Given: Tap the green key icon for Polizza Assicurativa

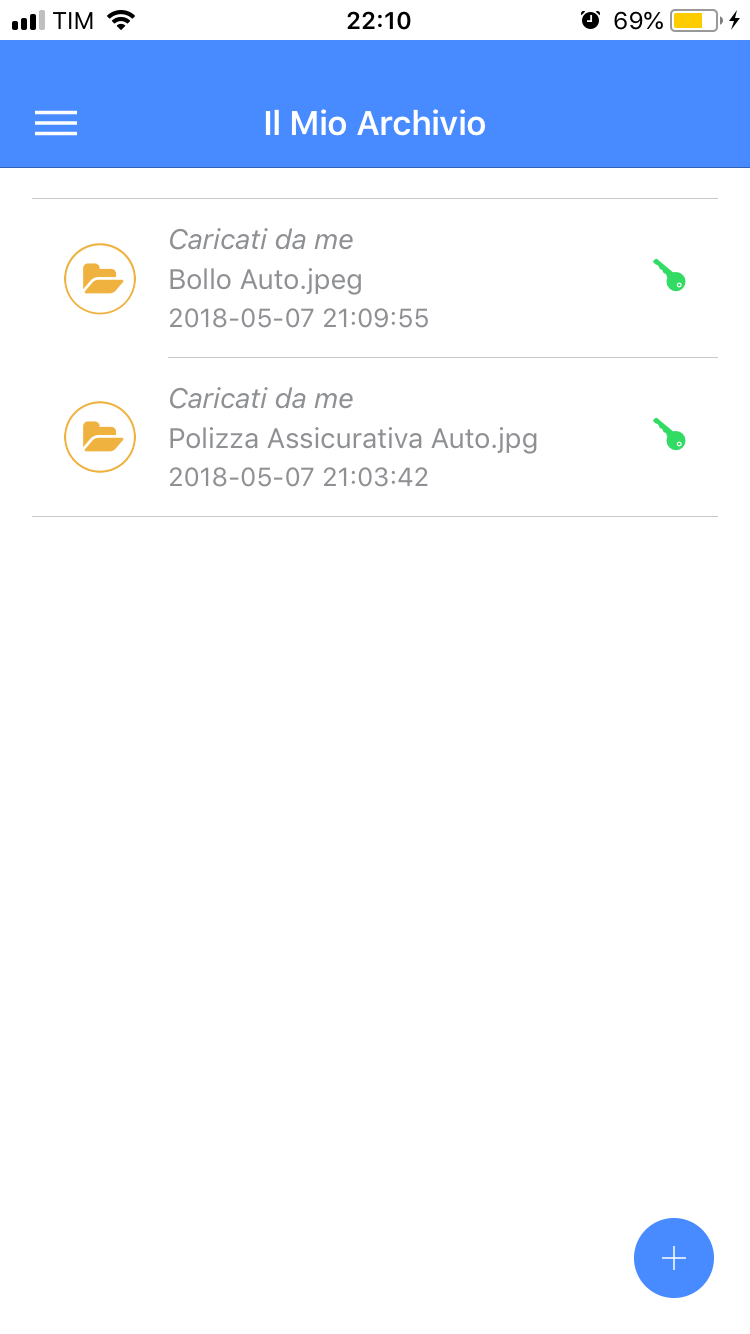Looking at the screenshot, I should click(670, 434).
